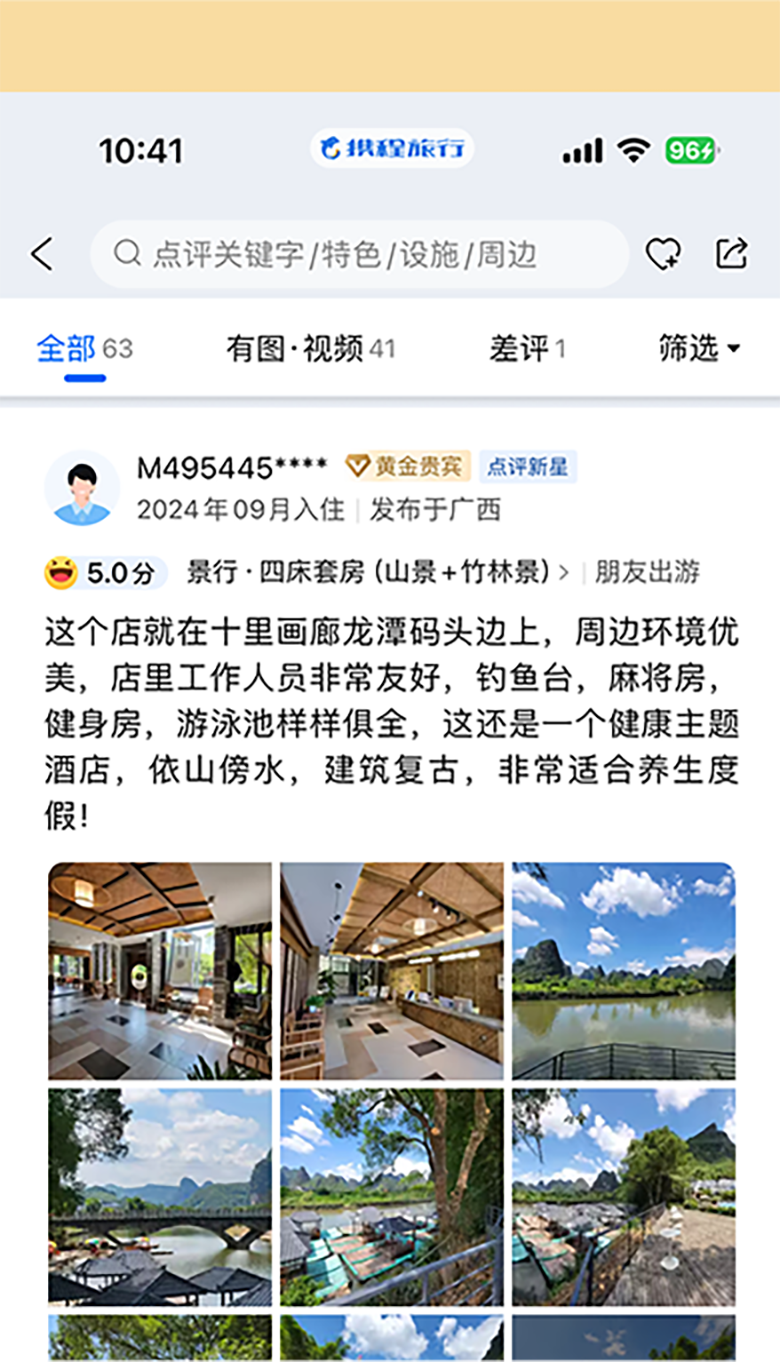Favorite this hotel with the heart icon

[662, 254]
